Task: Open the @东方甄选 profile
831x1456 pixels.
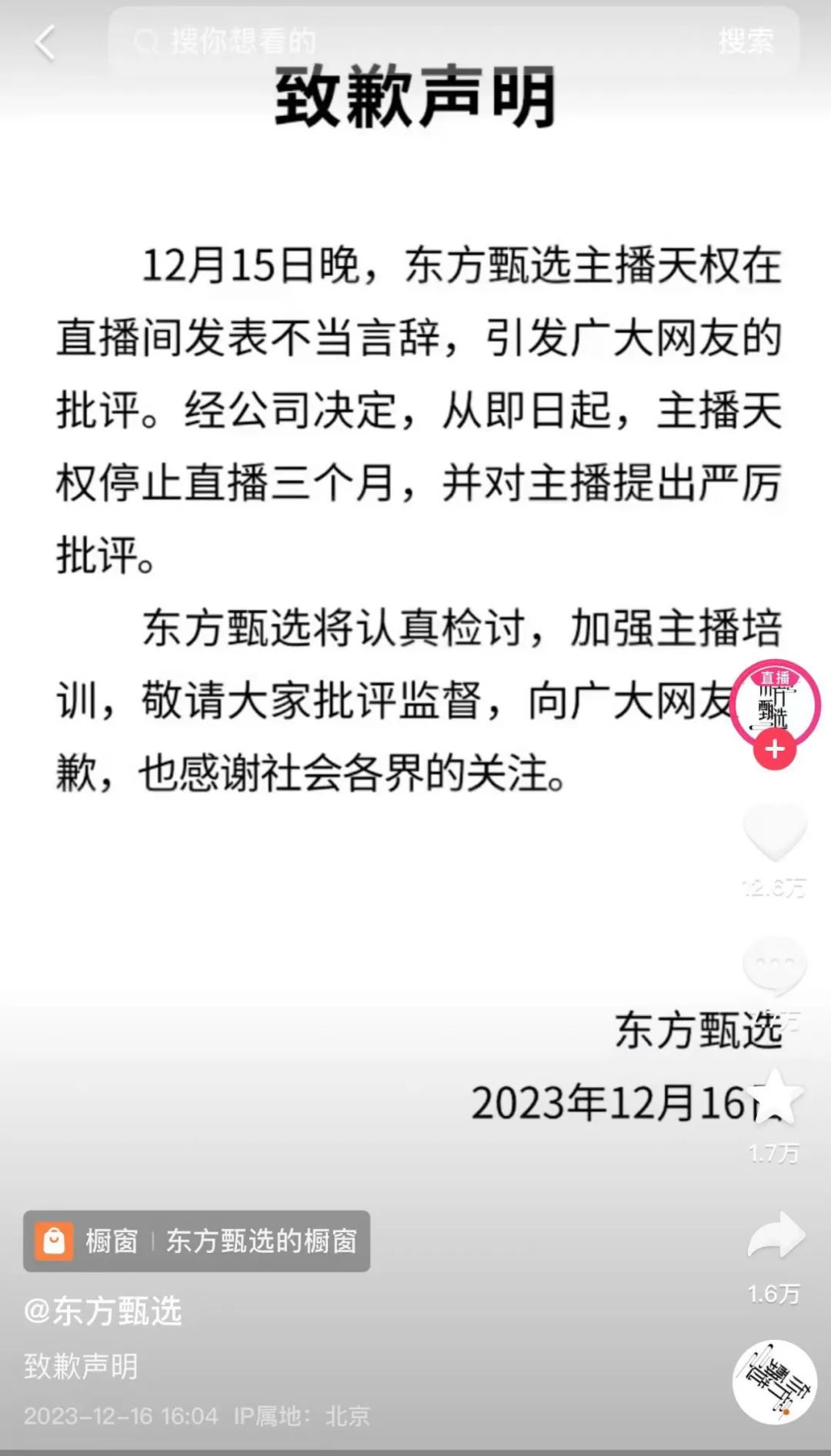Action: 103,1311
